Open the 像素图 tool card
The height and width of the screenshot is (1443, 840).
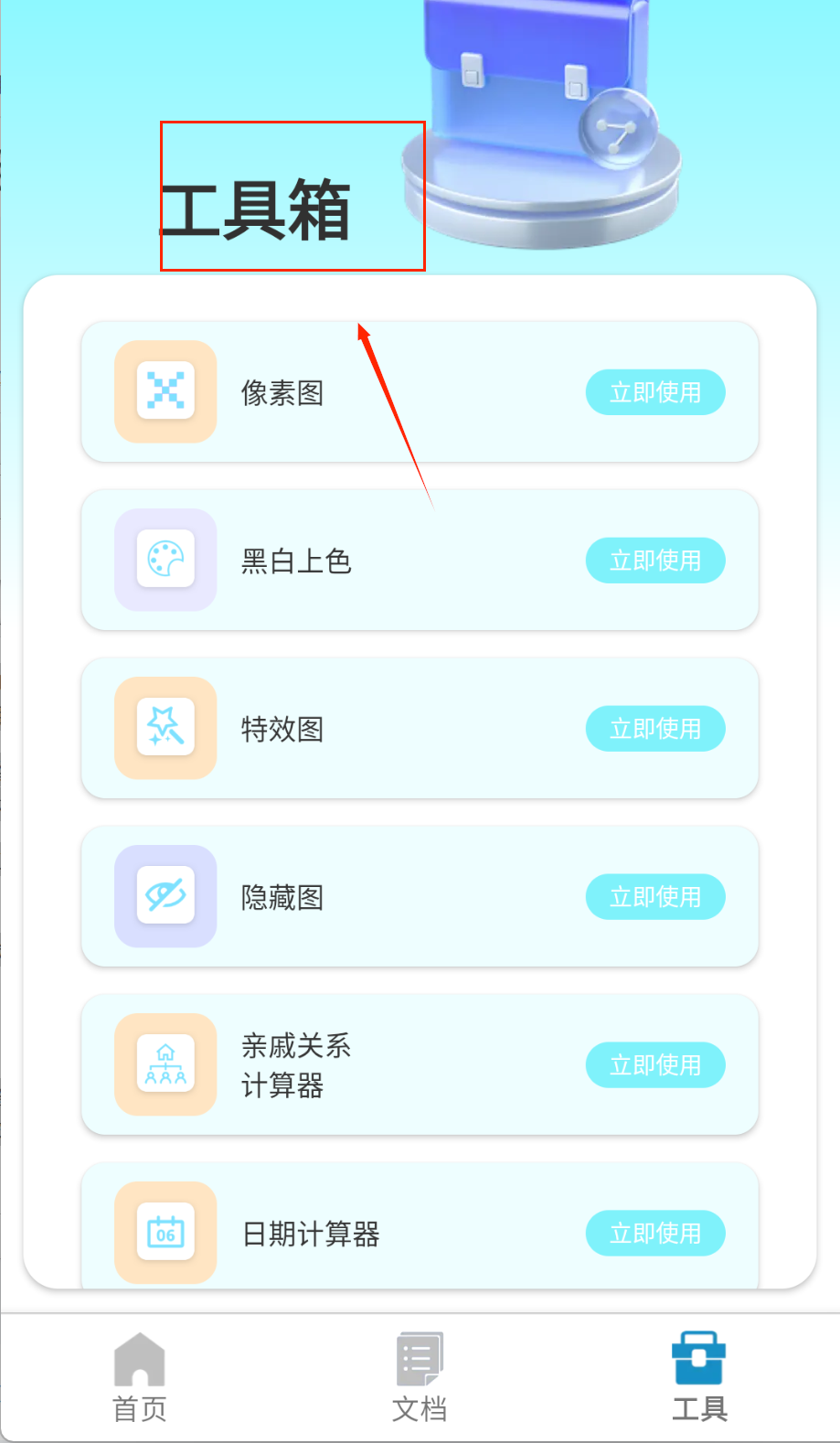click(366, 392)
